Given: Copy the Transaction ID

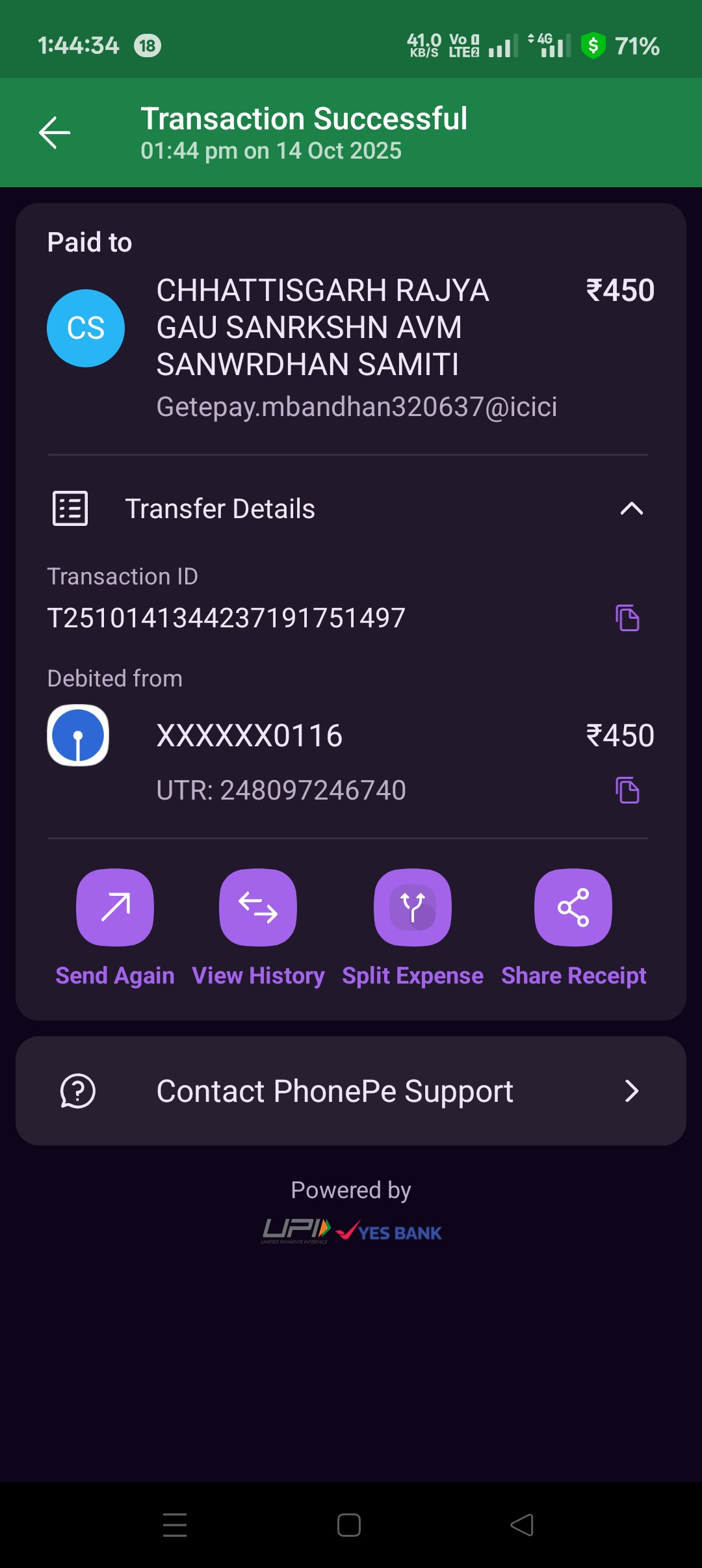Looking at the screenshot, I should pyautogui.click(x=627, y=618).
